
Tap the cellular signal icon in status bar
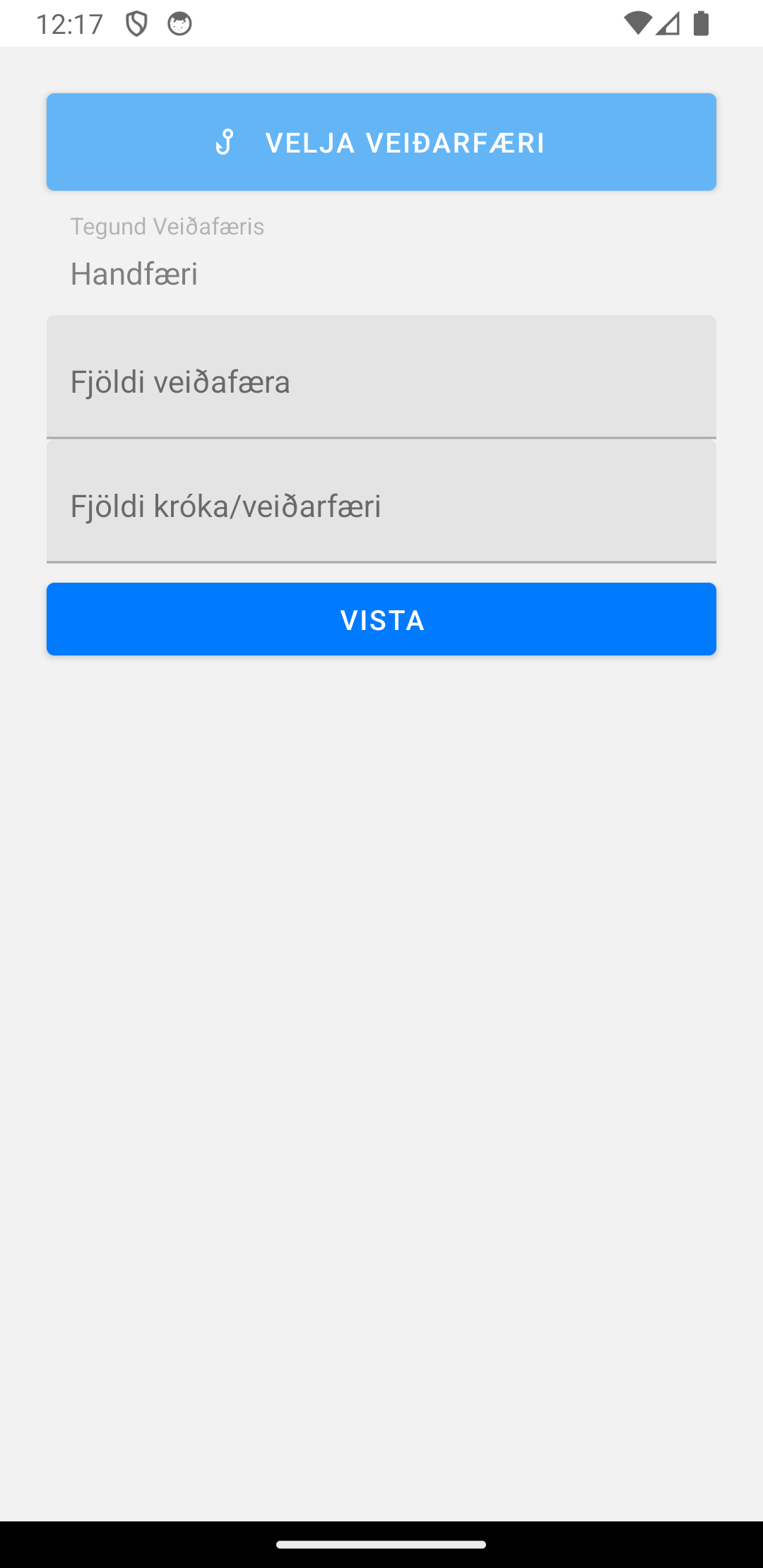(x=667, y=23)
